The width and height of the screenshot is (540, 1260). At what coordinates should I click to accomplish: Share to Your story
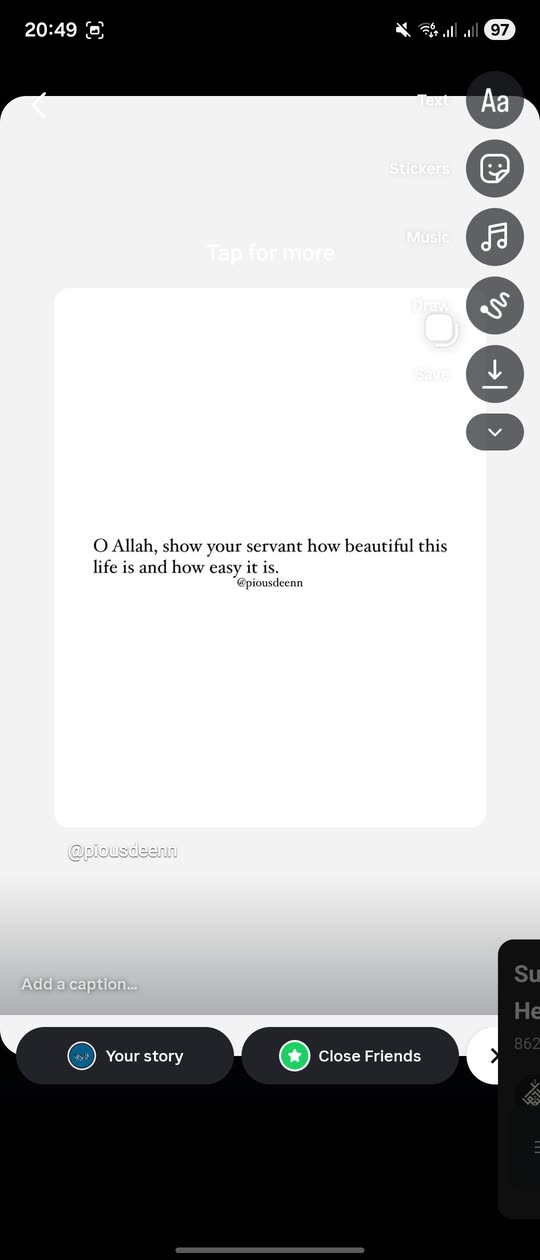pos(125,1056)
